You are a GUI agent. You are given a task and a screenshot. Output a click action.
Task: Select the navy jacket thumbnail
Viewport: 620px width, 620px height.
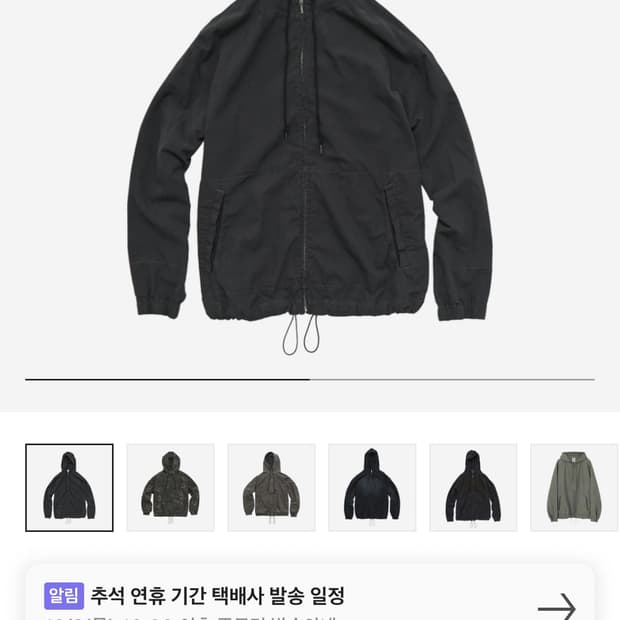coord(372,488)
